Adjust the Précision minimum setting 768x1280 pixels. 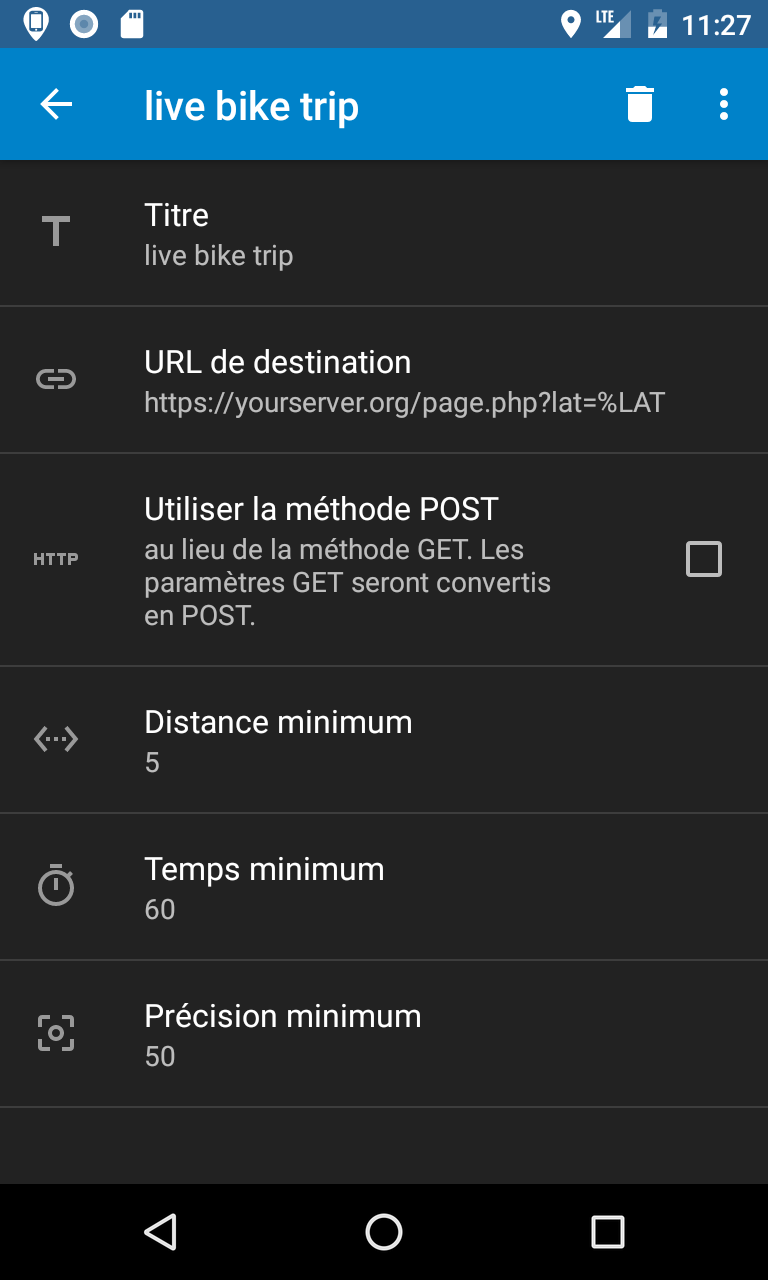(x=384, y=1034)
